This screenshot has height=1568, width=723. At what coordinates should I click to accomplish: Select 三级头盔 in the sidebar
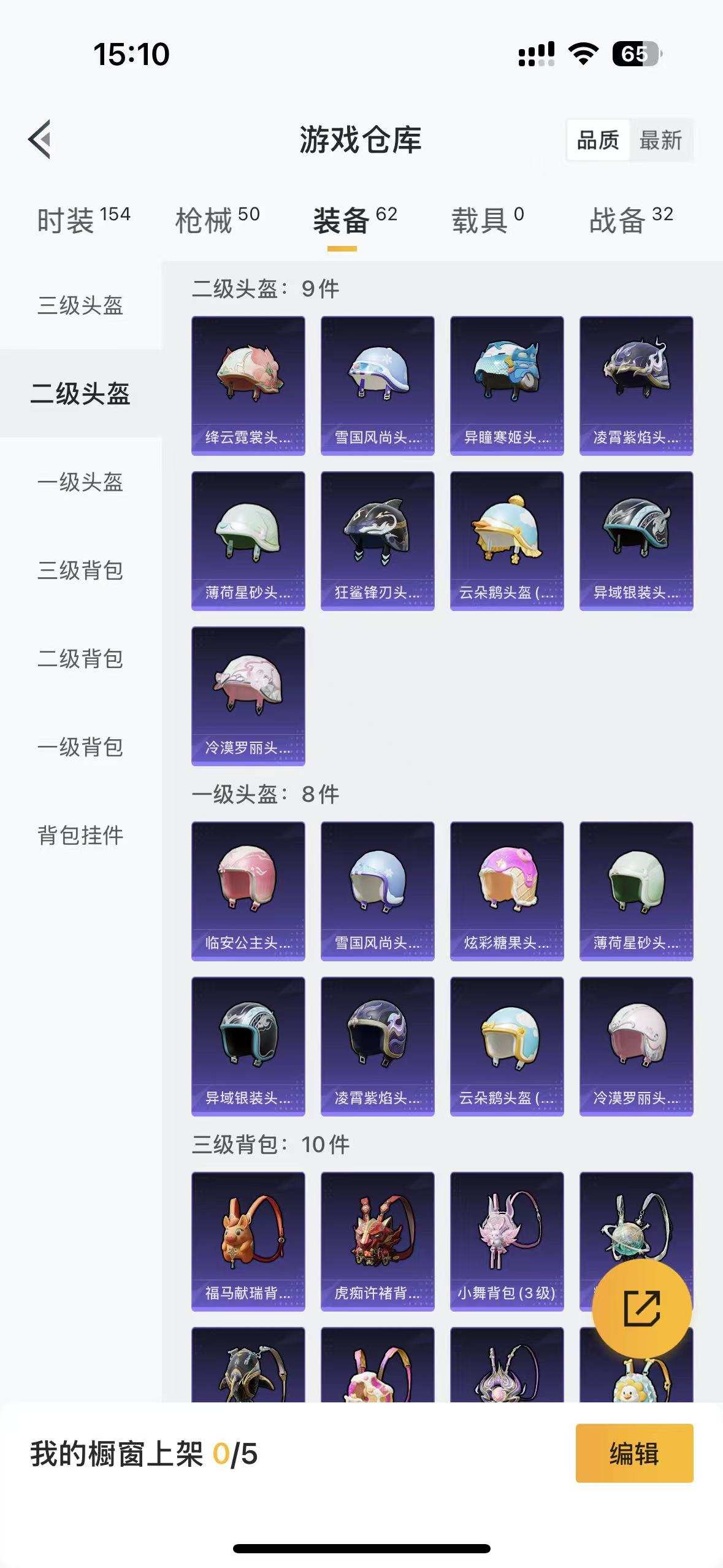(x=80, y=306)
